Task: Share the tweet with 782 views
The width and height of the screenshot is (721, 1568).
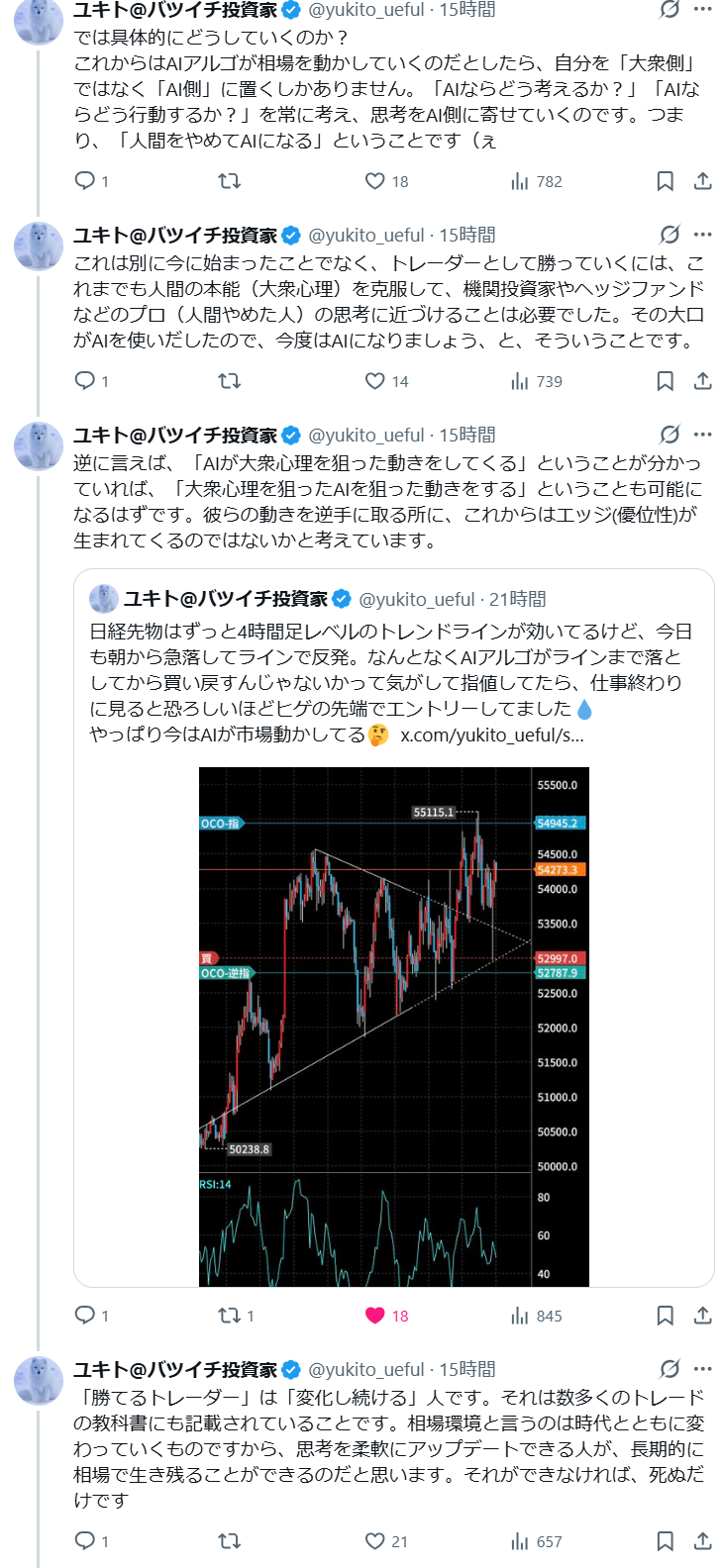Action: pyautogui.click(x=703, y=181)
